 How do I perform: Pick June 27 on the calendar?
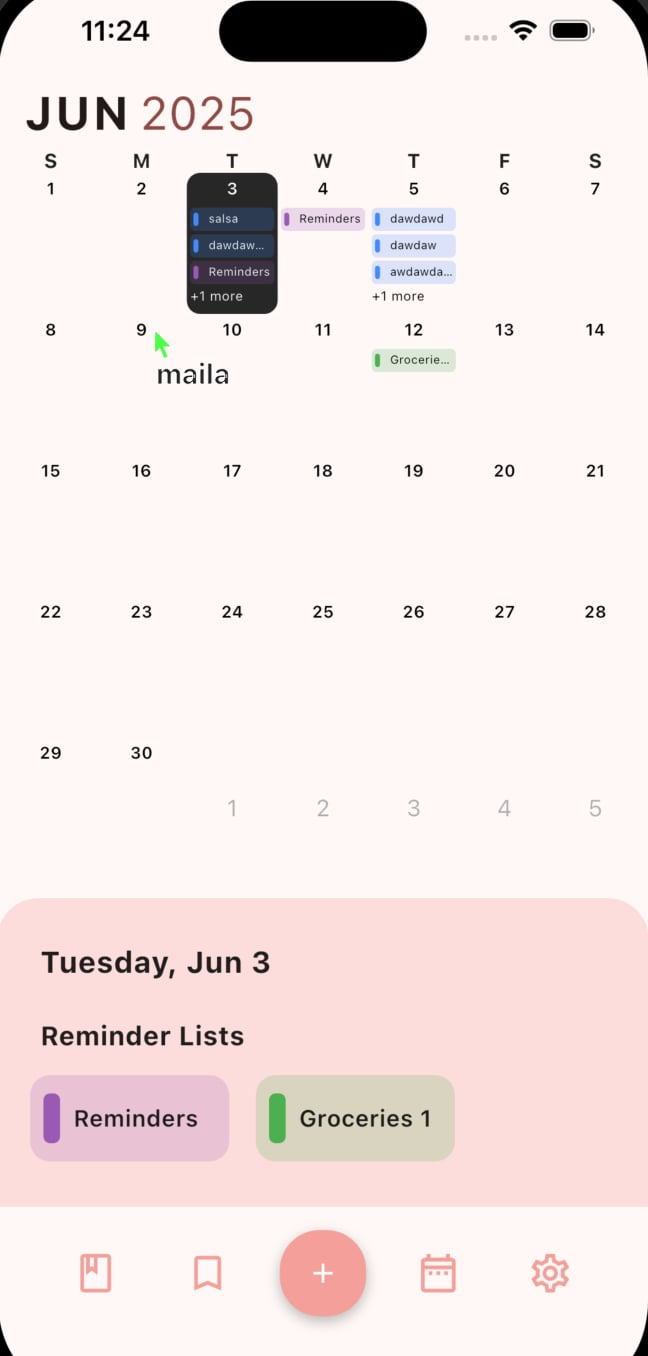pyautogui.click(x=505, y=612)
